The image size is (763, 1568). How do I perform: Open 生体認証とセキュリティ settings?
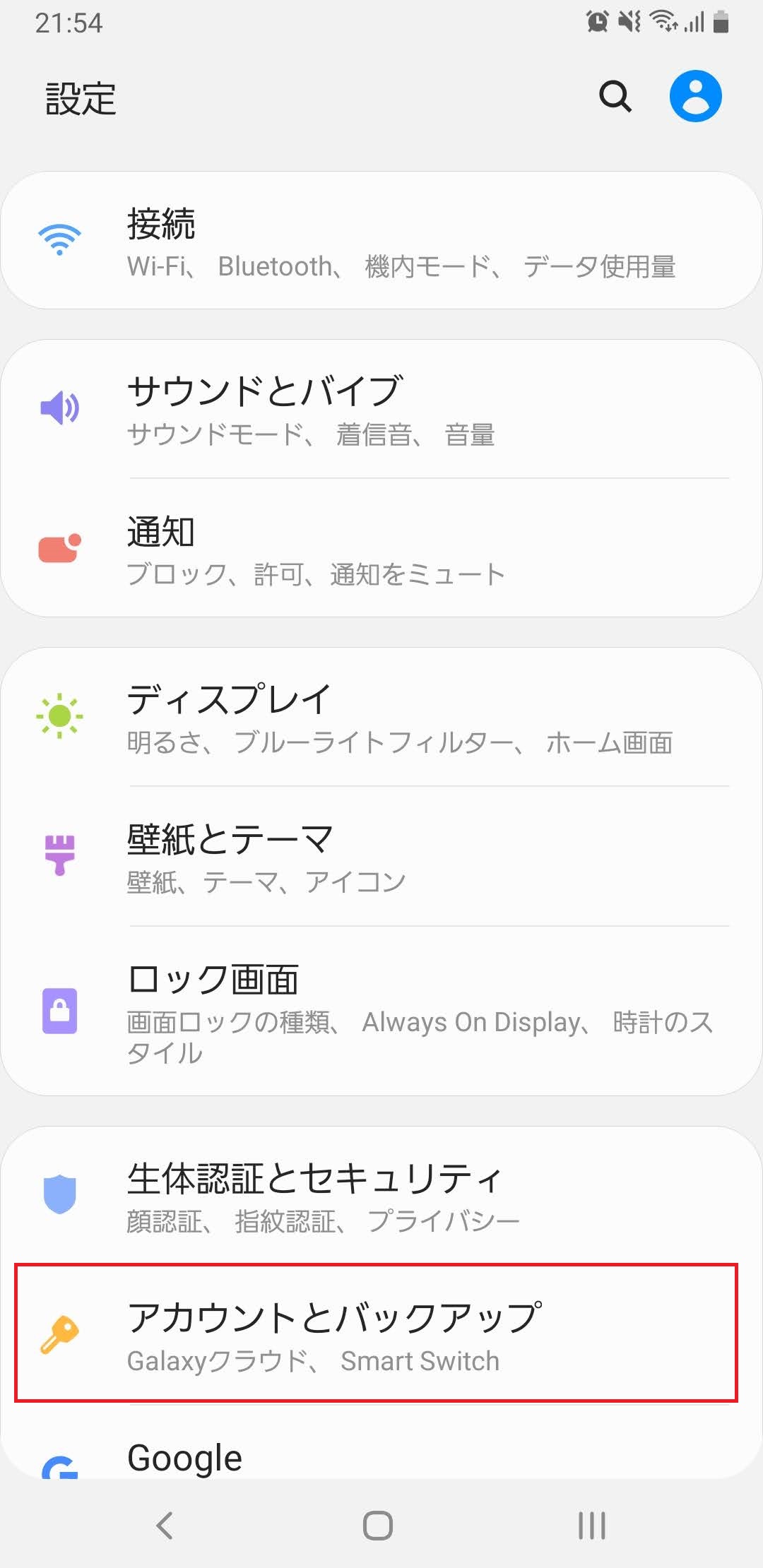[381, 1194]
